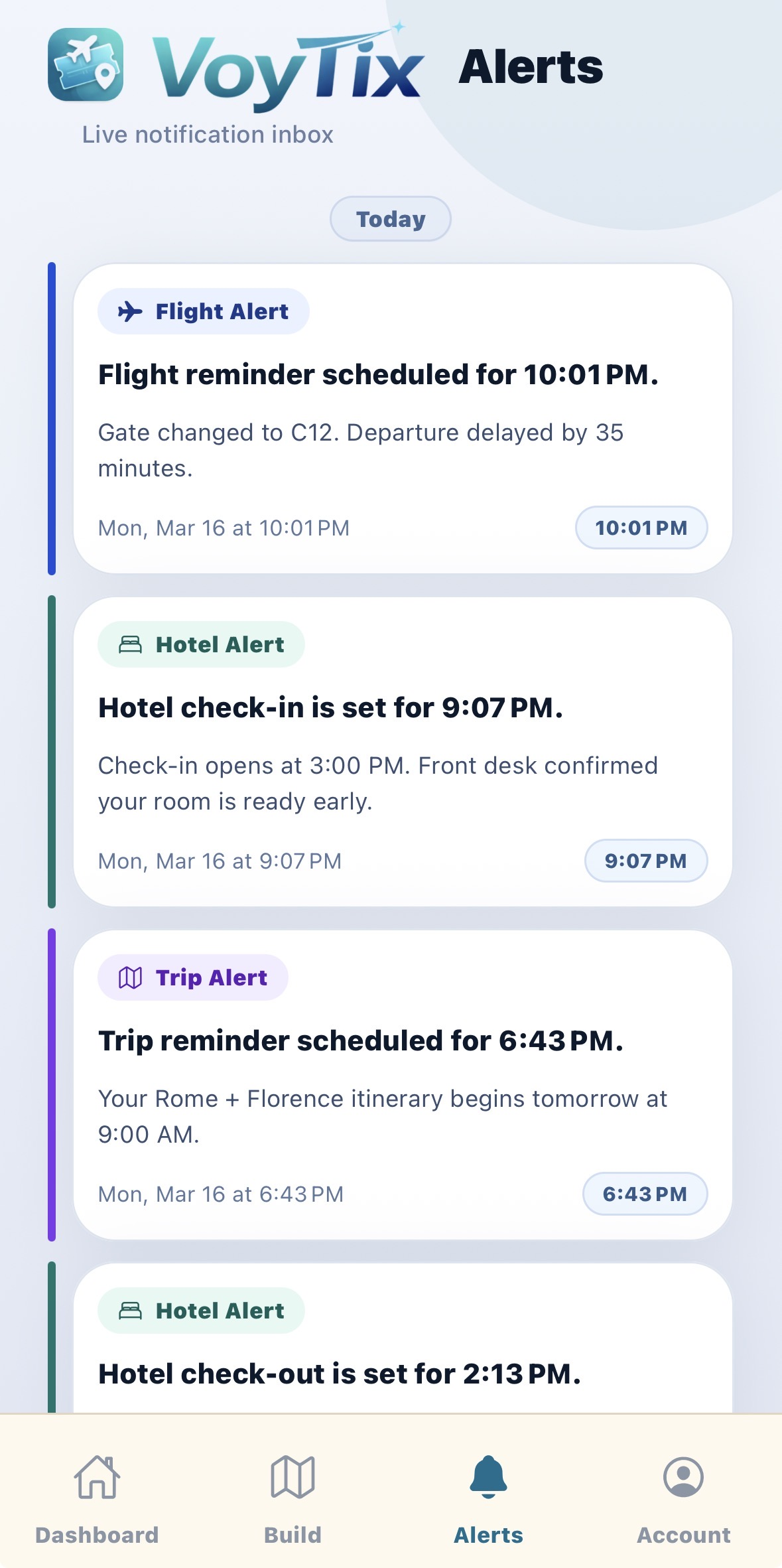This screenshot has height=1568, width=782.
Task: Tap the 9:07 PM time pill
Action: coord(645,861)
